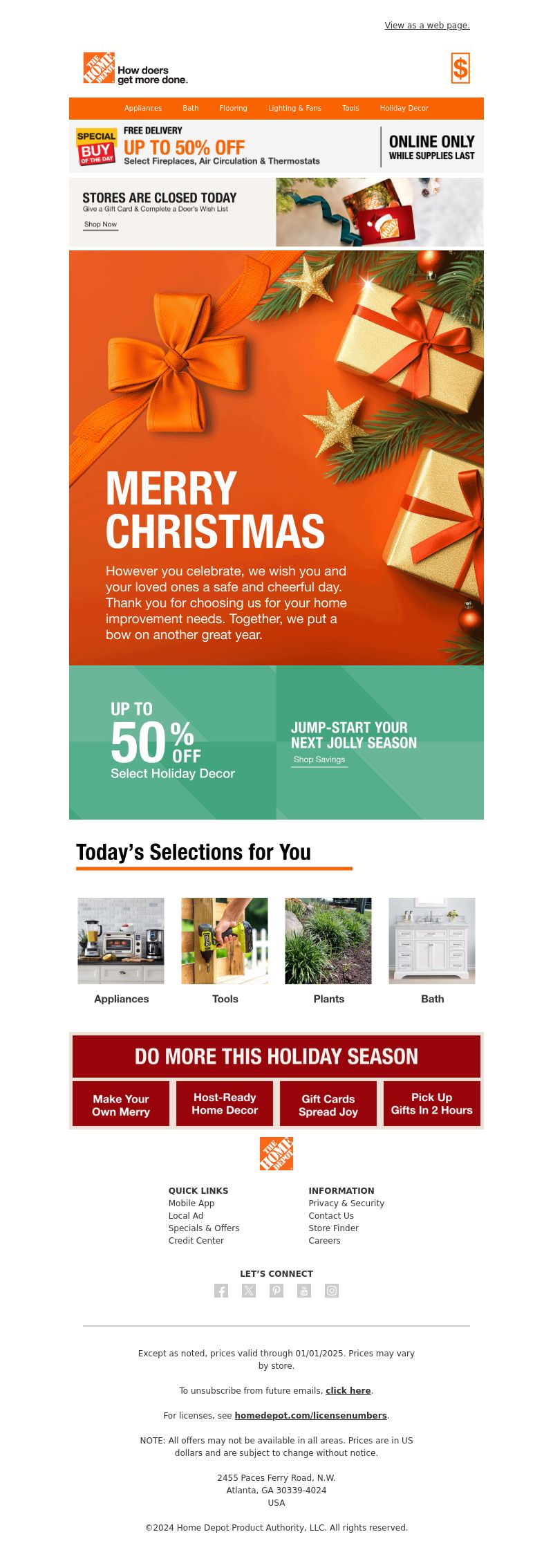The height and width of the screenshot is (1568, 553).
Task: Open Host-Ready Home Decor
Action: [225, 1103]
